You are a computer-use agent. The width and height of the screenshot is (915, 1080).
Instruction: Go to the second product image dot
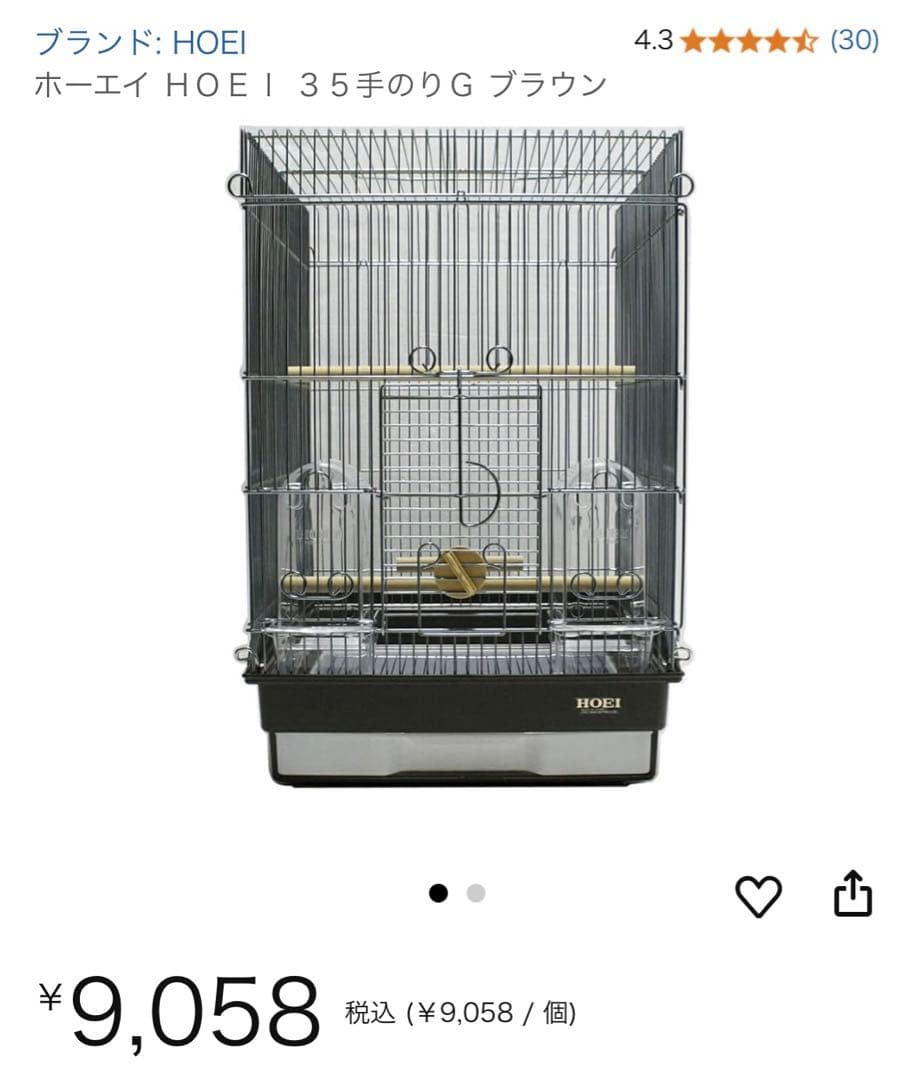pos(476,894)
